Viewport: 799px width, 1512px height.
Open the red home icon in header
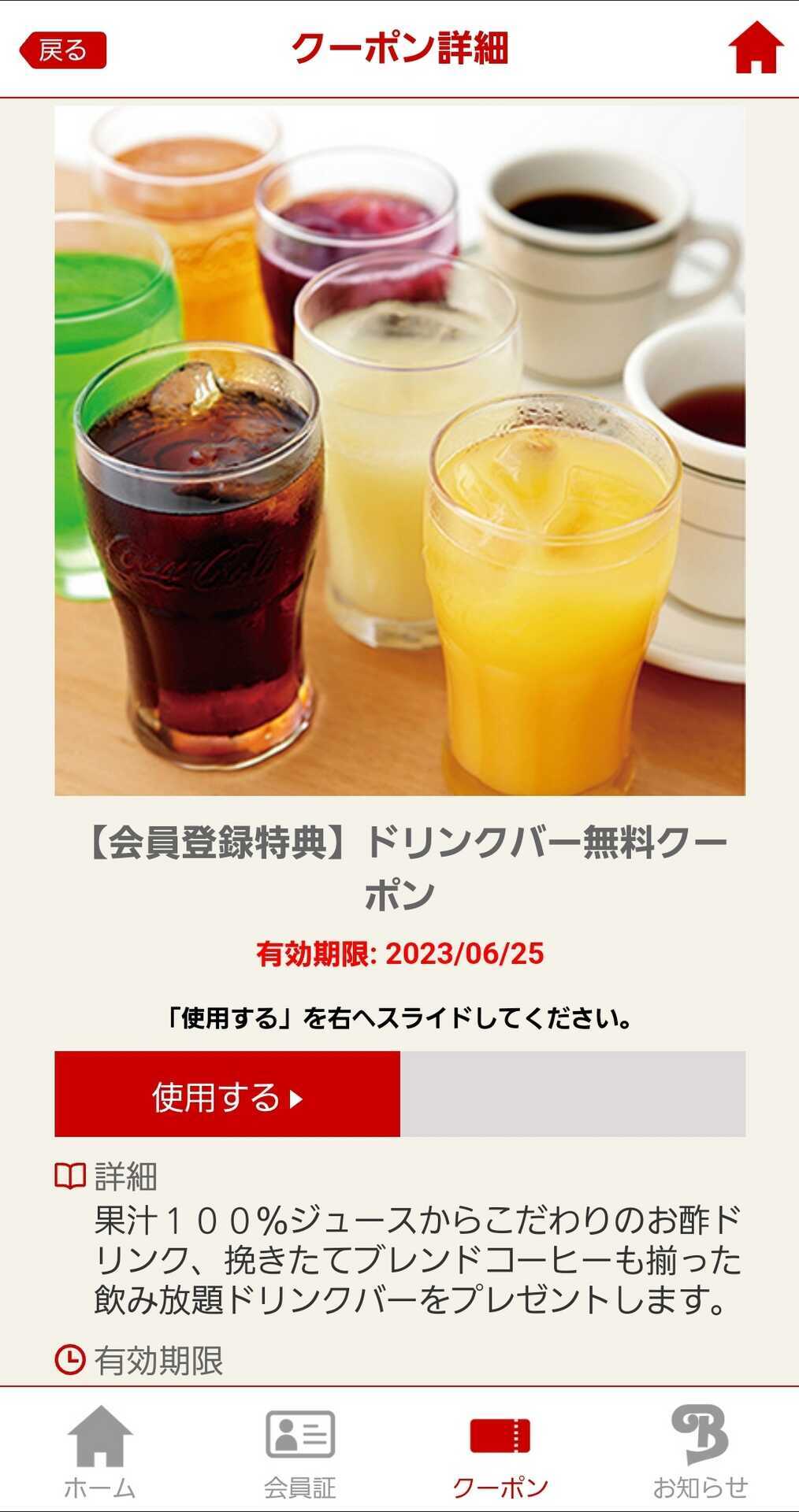(756, 47)
